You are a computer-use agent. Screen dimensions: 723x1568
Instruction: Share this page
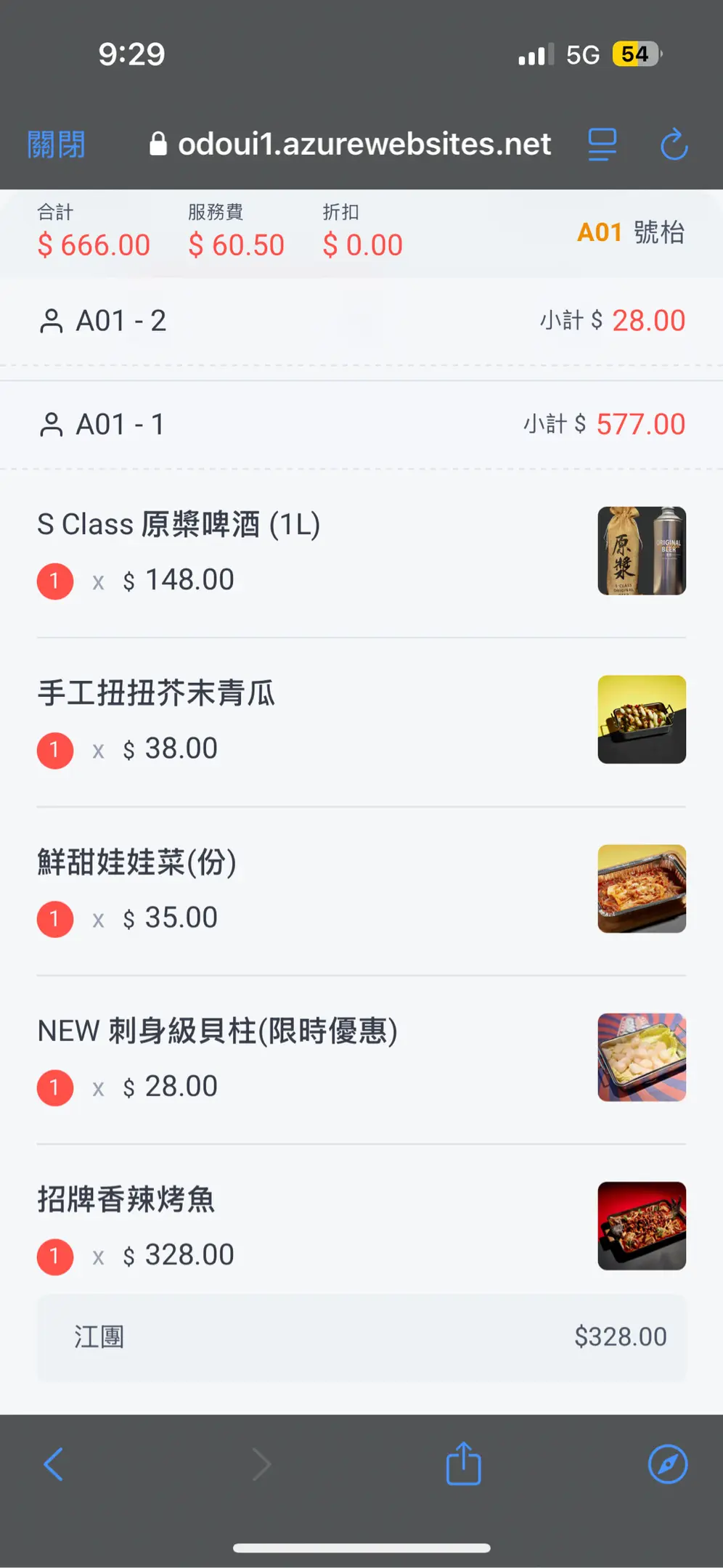click(463, 1464)
